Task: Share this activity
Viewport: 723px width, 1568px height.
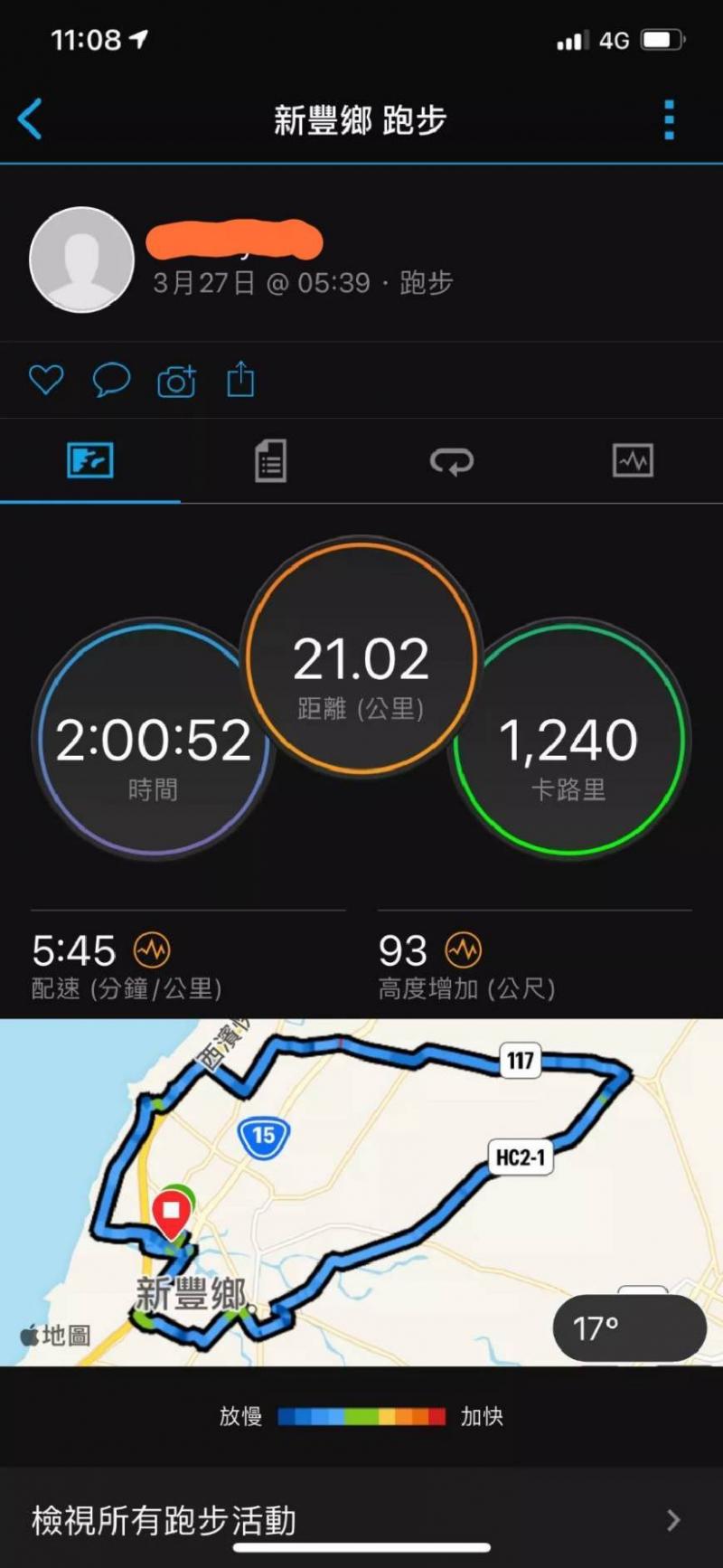Action: point(240,379)
